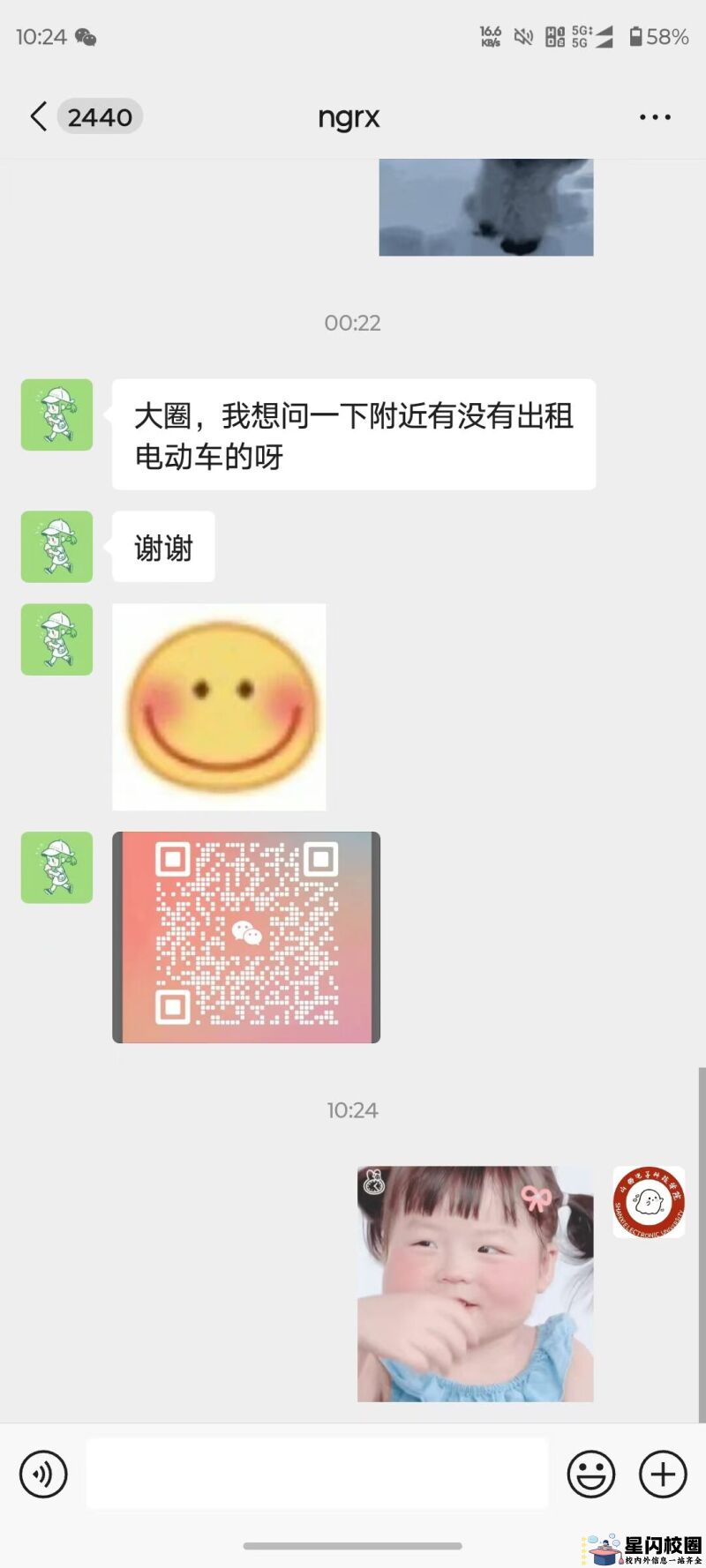Switch to voice message input
Image resolution: width=706 pixels, height=1568 pixels.
[x=43, y=1474]
